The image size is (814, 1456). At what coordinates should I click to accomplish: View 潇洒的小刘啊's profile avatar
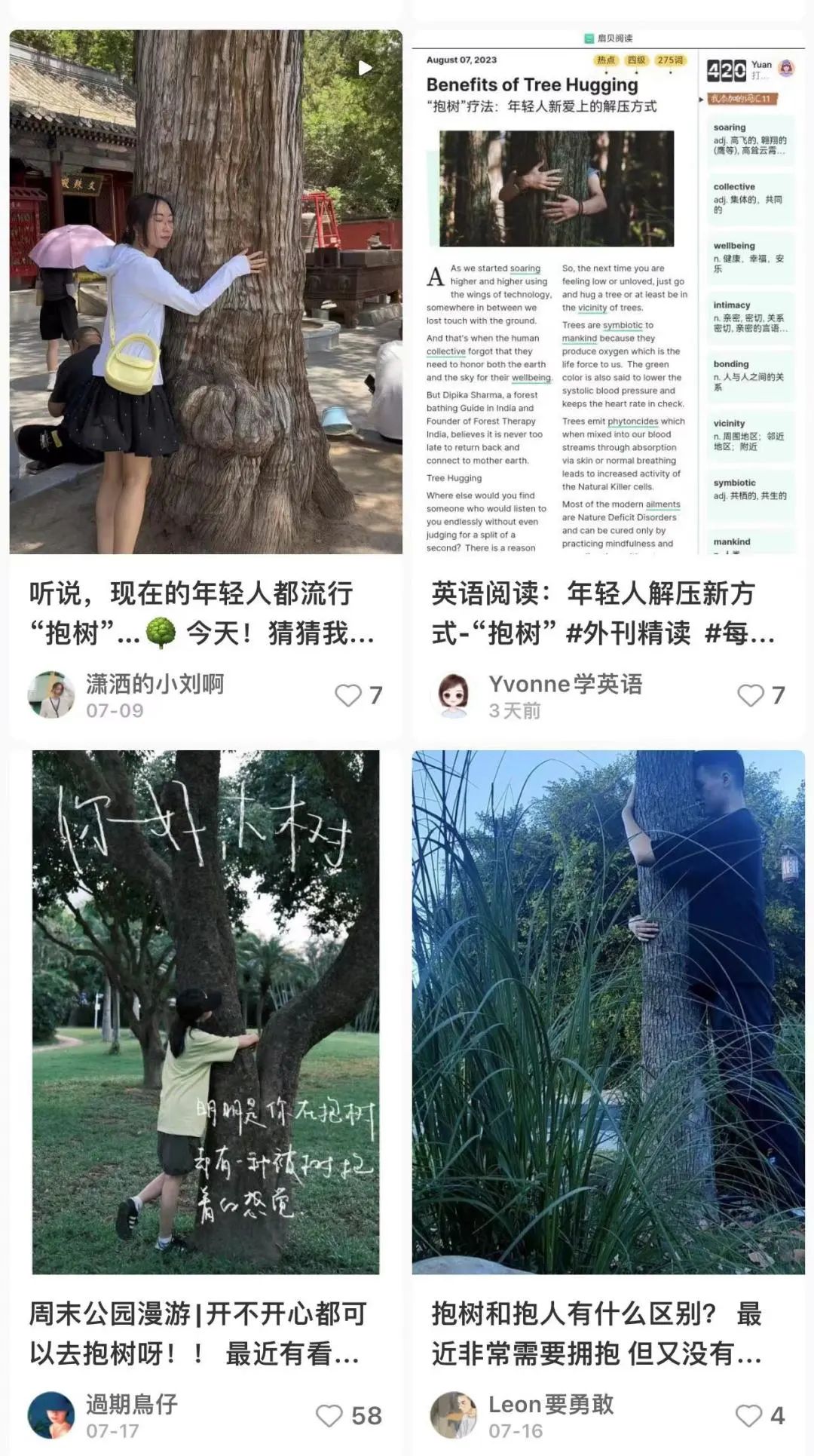[x=51, y=694]
